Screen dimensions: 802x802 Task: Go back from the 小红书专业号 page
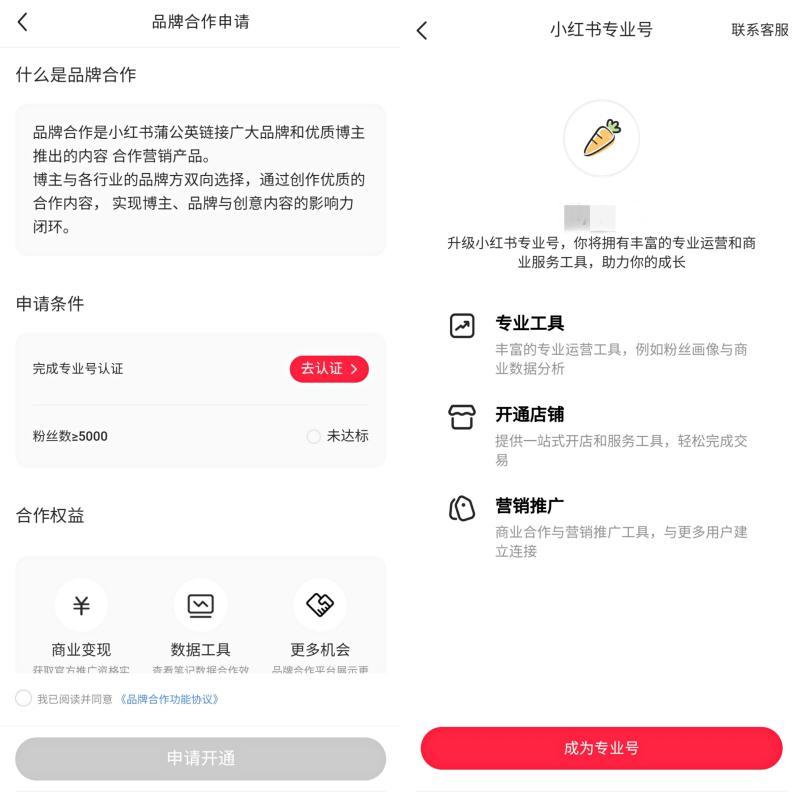tap(421, 30)
